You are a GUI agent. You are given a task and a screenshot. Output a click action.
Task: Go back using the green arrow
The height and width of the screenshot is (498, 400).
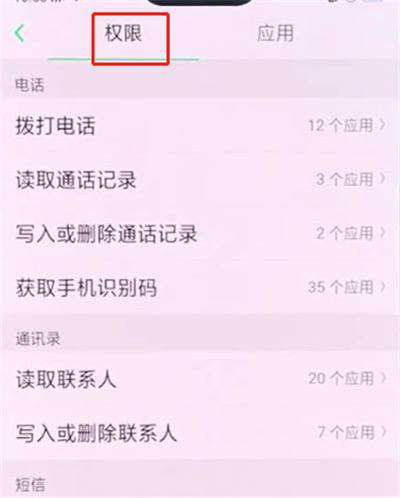coord(20,34)
